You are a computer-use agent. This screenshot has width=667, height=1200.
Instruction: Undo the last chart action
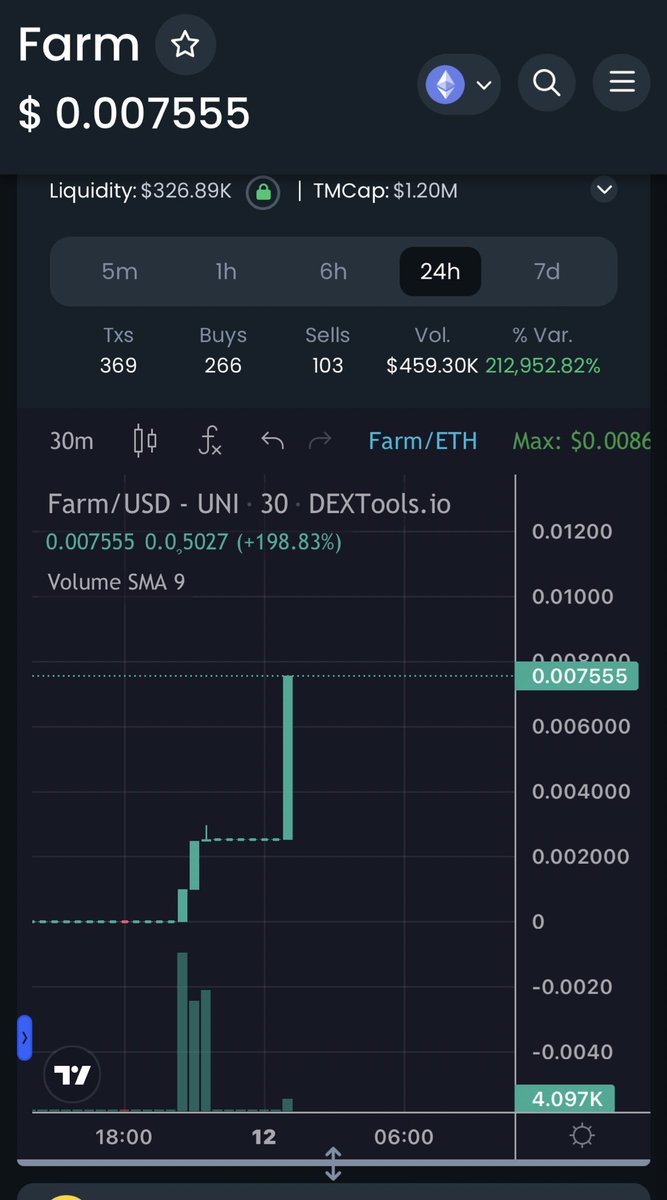(x=272, y=441)
